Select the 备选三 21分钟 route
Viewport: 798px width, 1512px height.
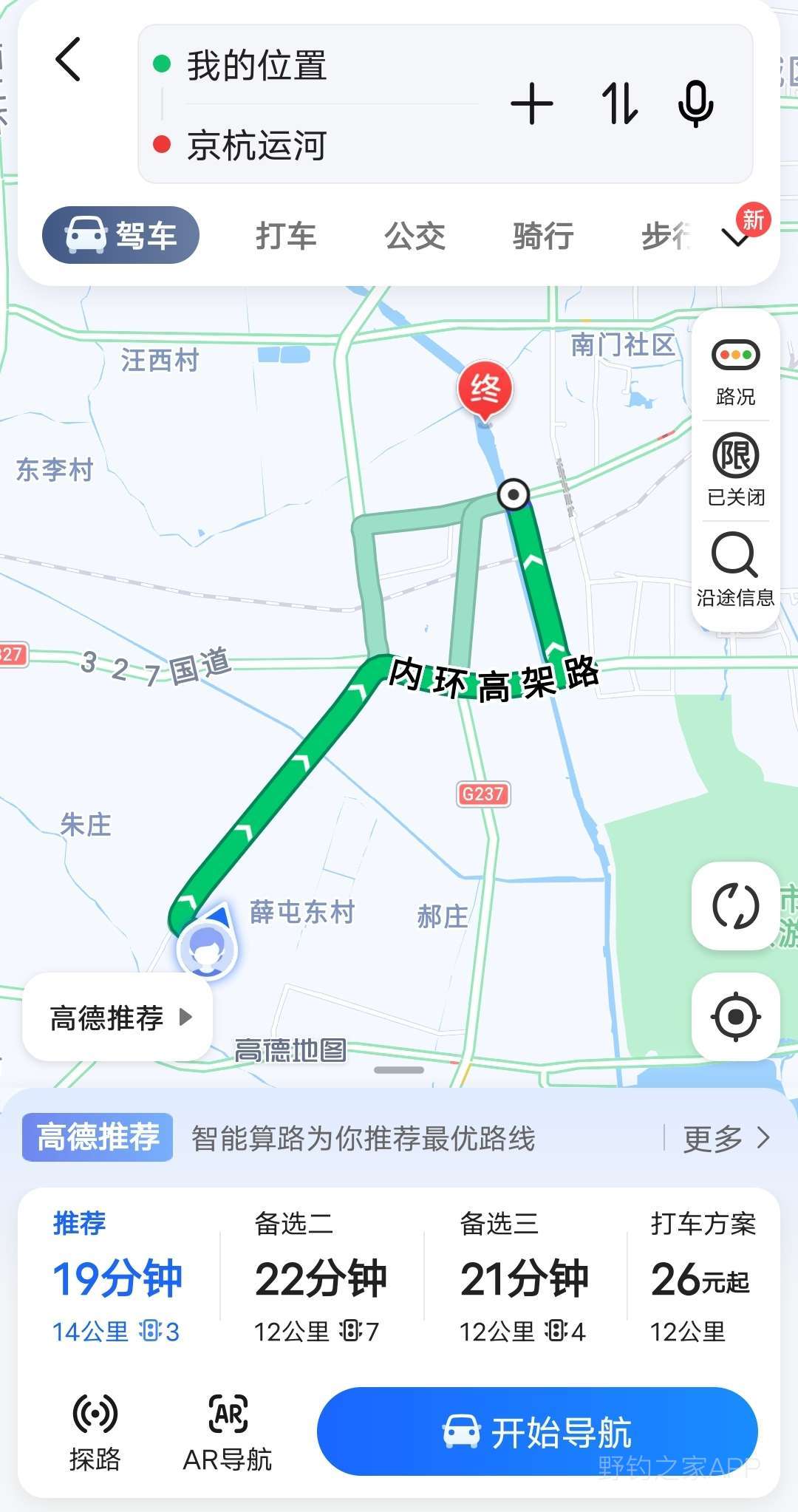[525, 1276]
